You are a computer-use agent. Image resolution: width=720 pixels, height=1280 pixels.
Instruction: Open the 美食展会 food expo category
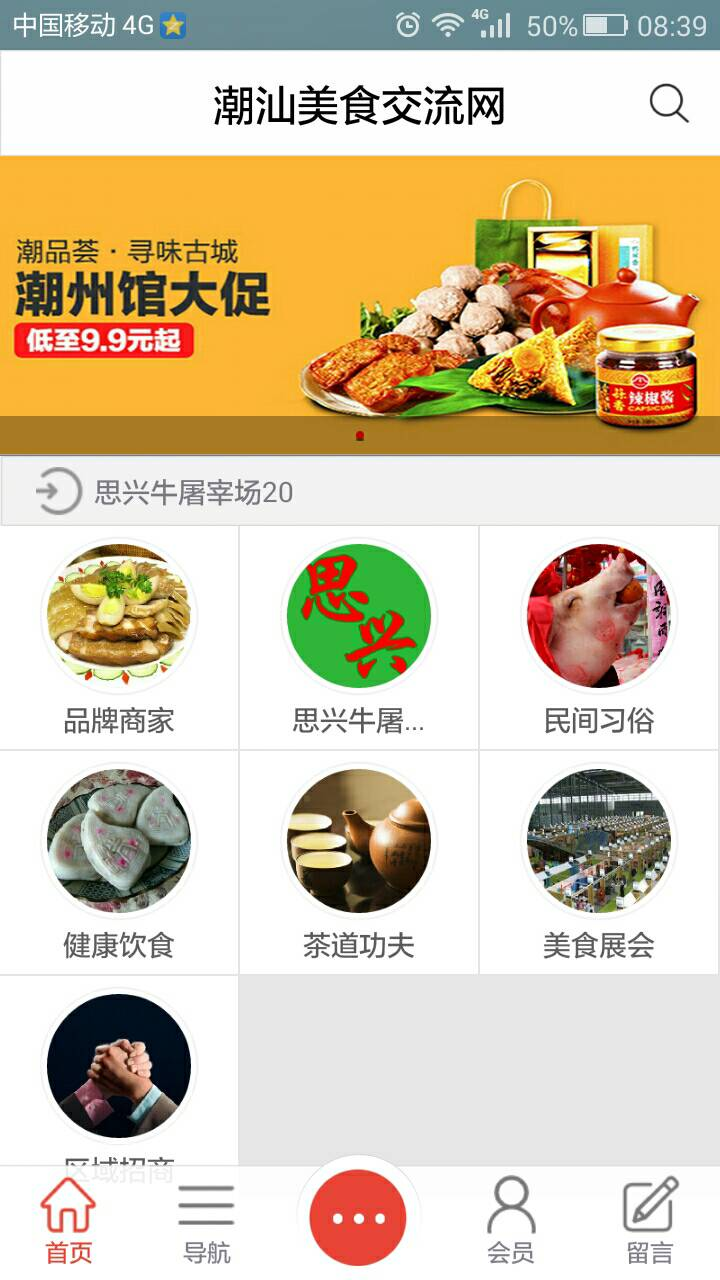click(599, 865)
